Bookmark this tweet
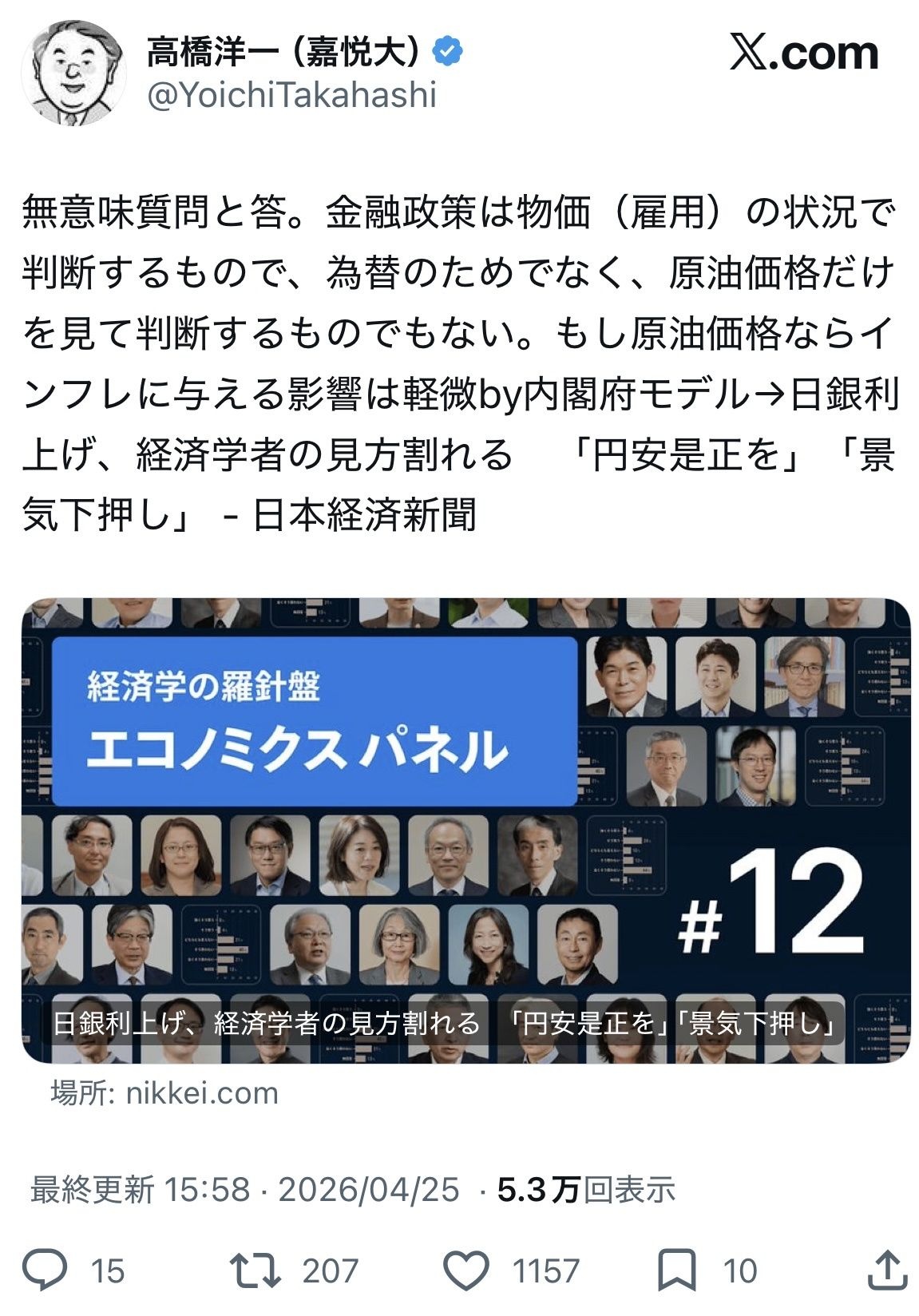919x1316 pixels. click(x=676, y=1270)
